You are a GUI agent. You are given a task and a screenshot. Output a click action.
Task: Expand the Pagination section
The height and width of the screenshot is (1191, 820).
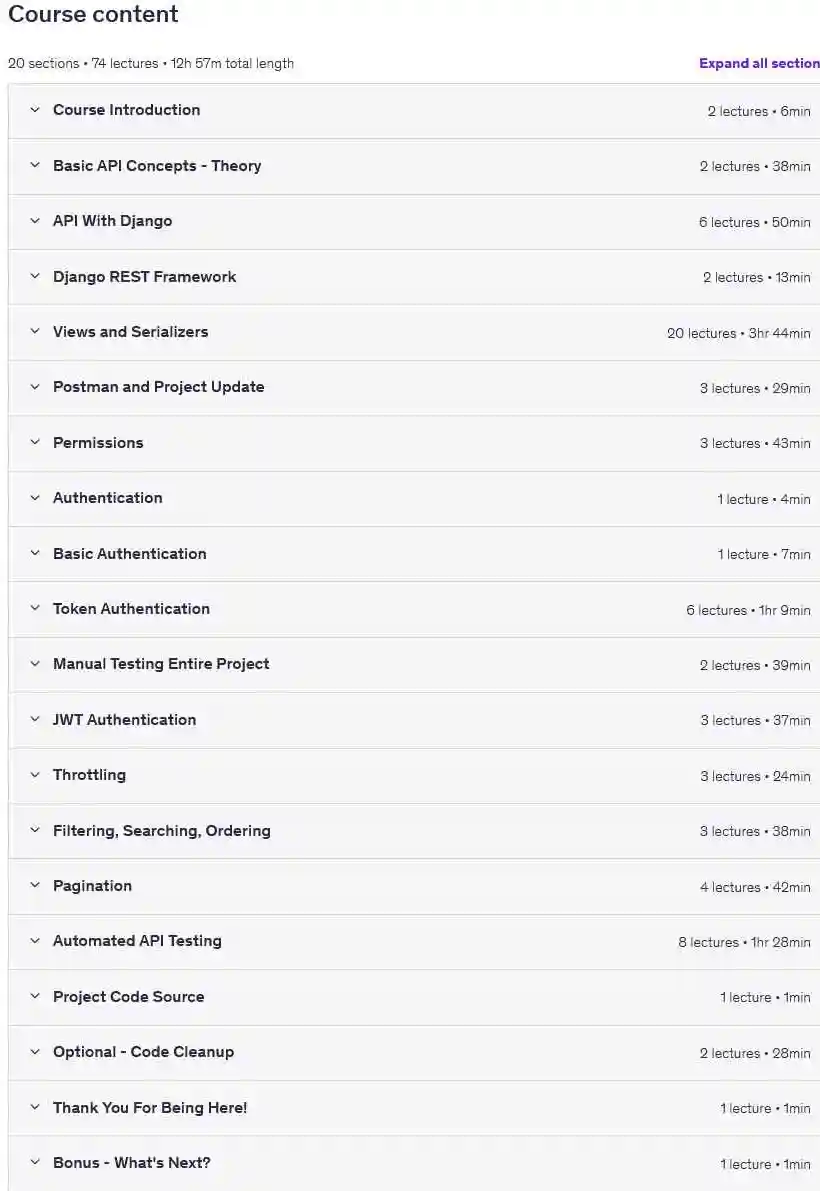(414, 887)
